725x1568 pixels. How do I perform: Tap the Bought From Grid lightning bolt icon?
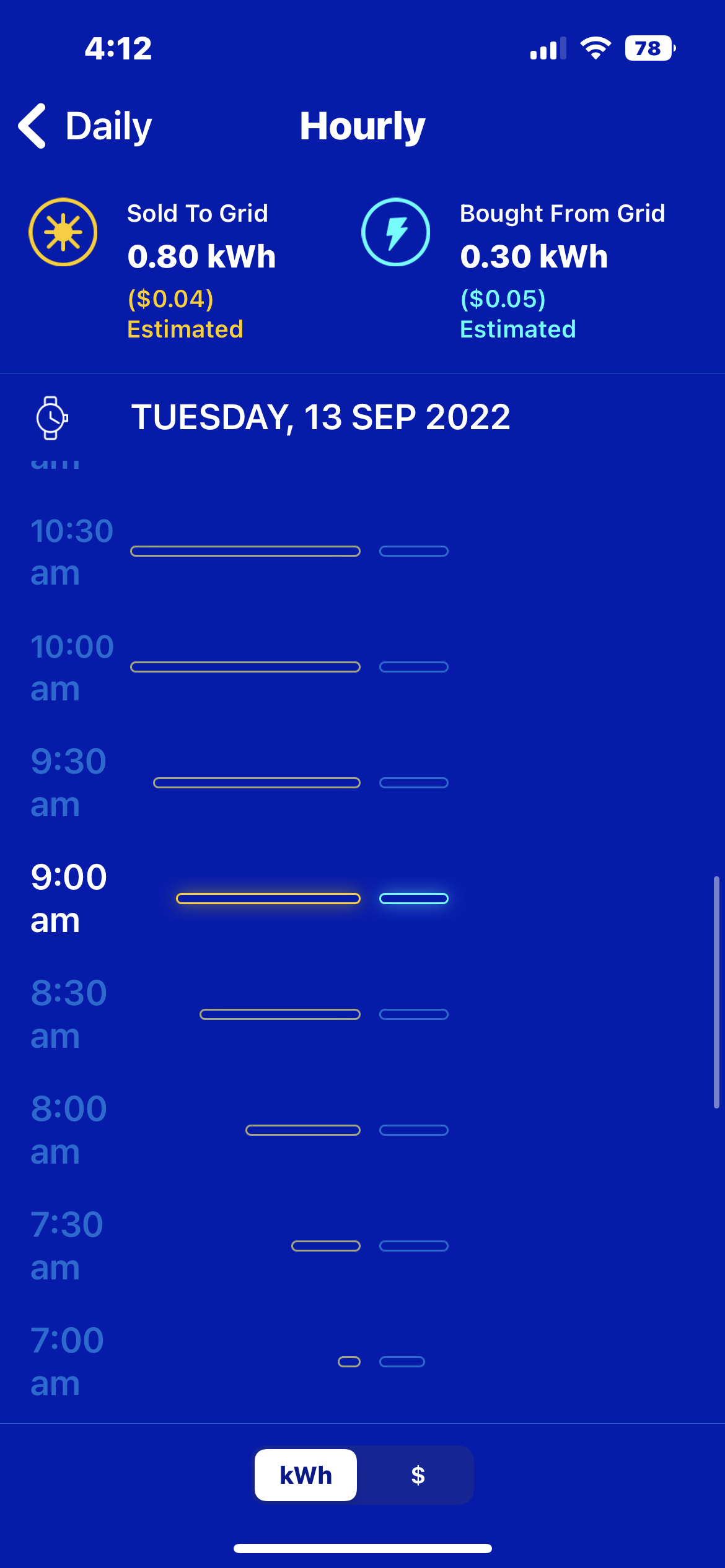pos(395,232)
